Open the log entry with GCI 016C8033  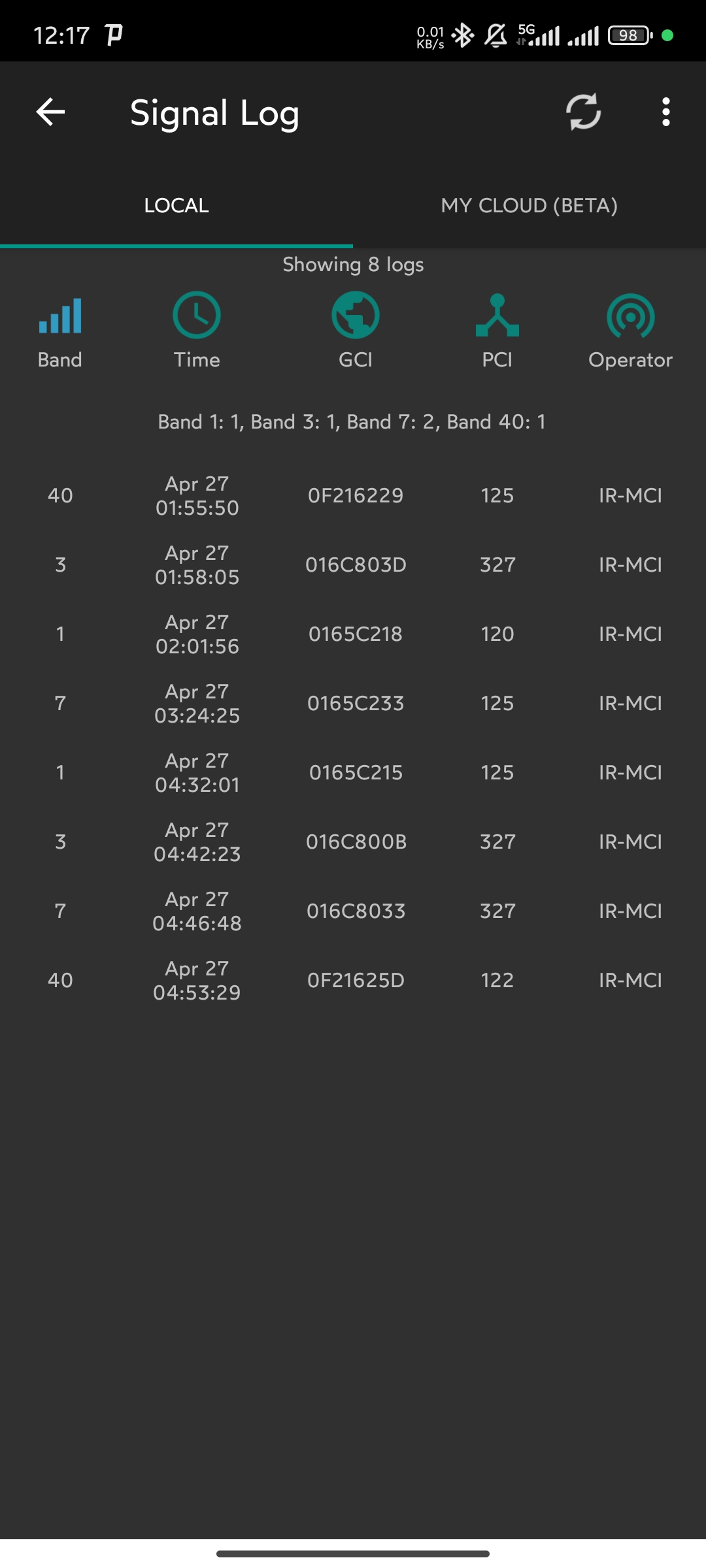[353, 911]
